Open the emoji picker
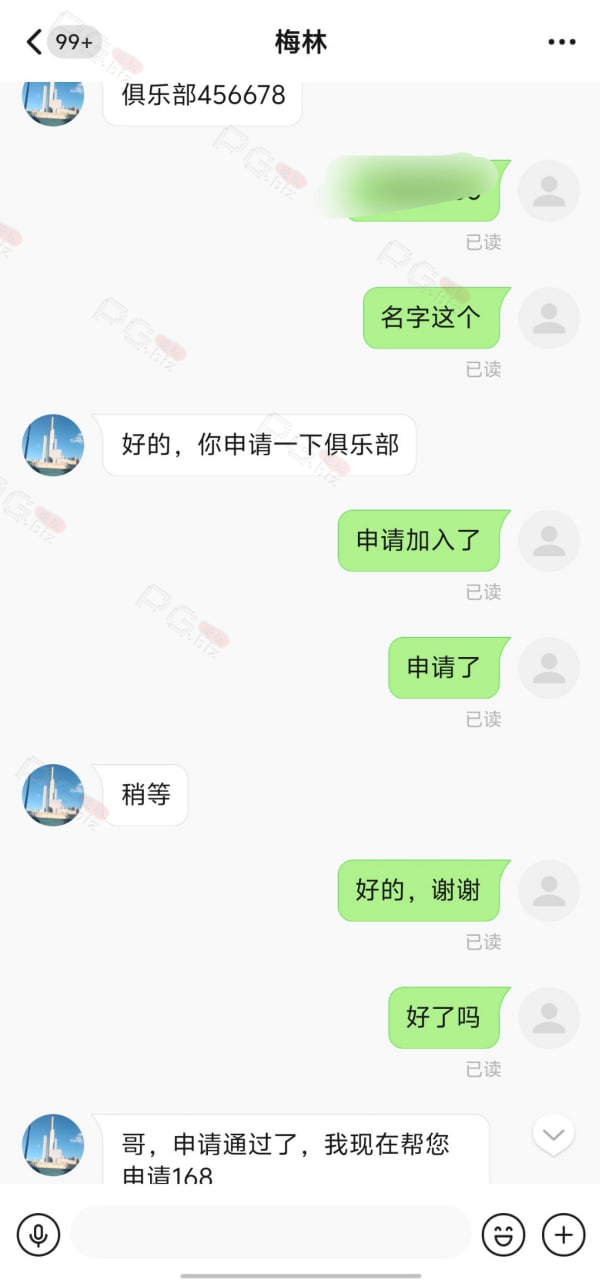Screen dimensions: 600x1280 (x=503, y=1234)
